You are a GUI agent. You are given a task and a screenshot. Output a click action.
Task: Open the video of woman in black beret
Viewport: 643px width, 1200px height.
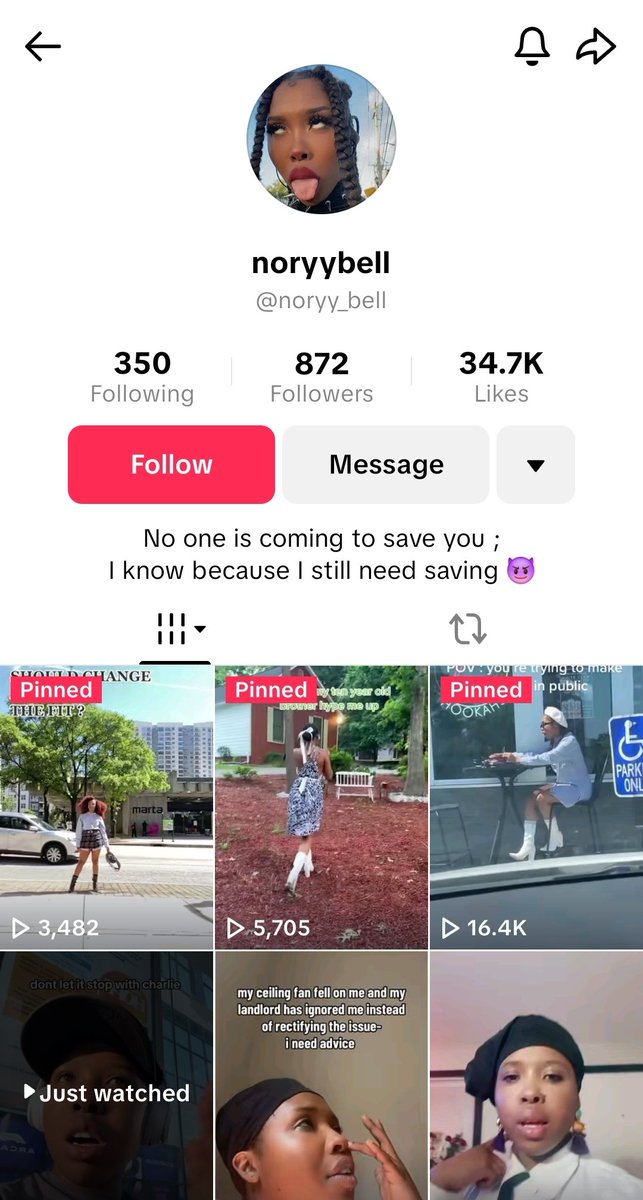[x=536, y=1076]
